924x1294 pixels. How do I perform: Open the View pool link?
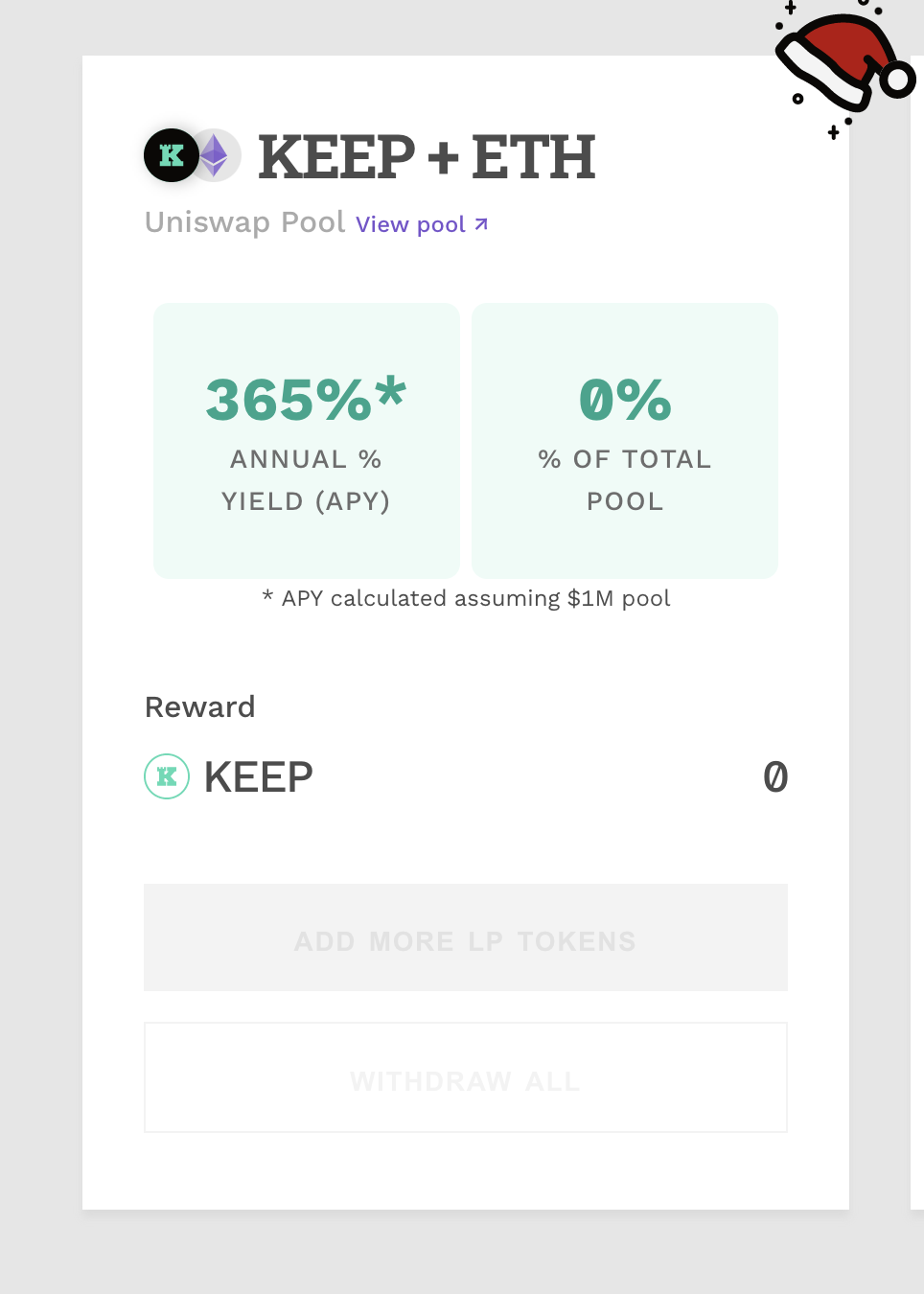[x=421, y=224]
